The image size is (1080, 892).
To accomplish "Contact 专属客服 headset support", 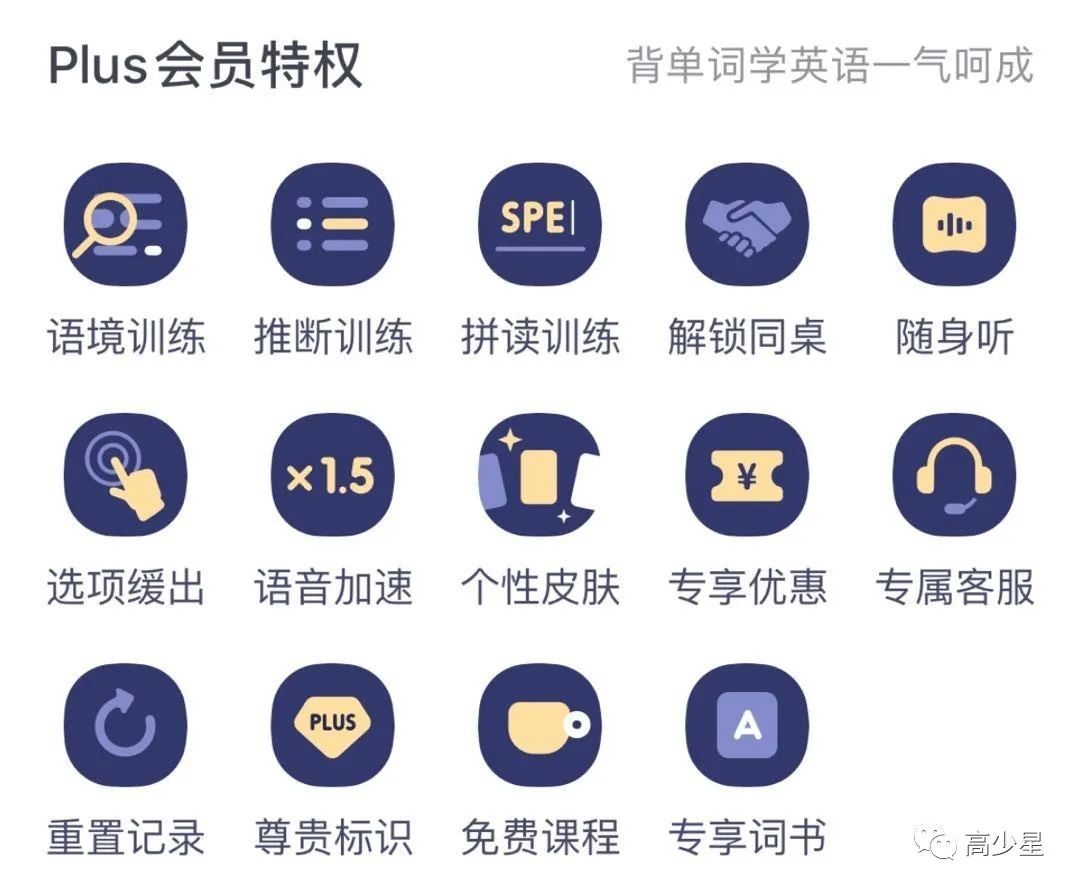I will click(954, 475).
